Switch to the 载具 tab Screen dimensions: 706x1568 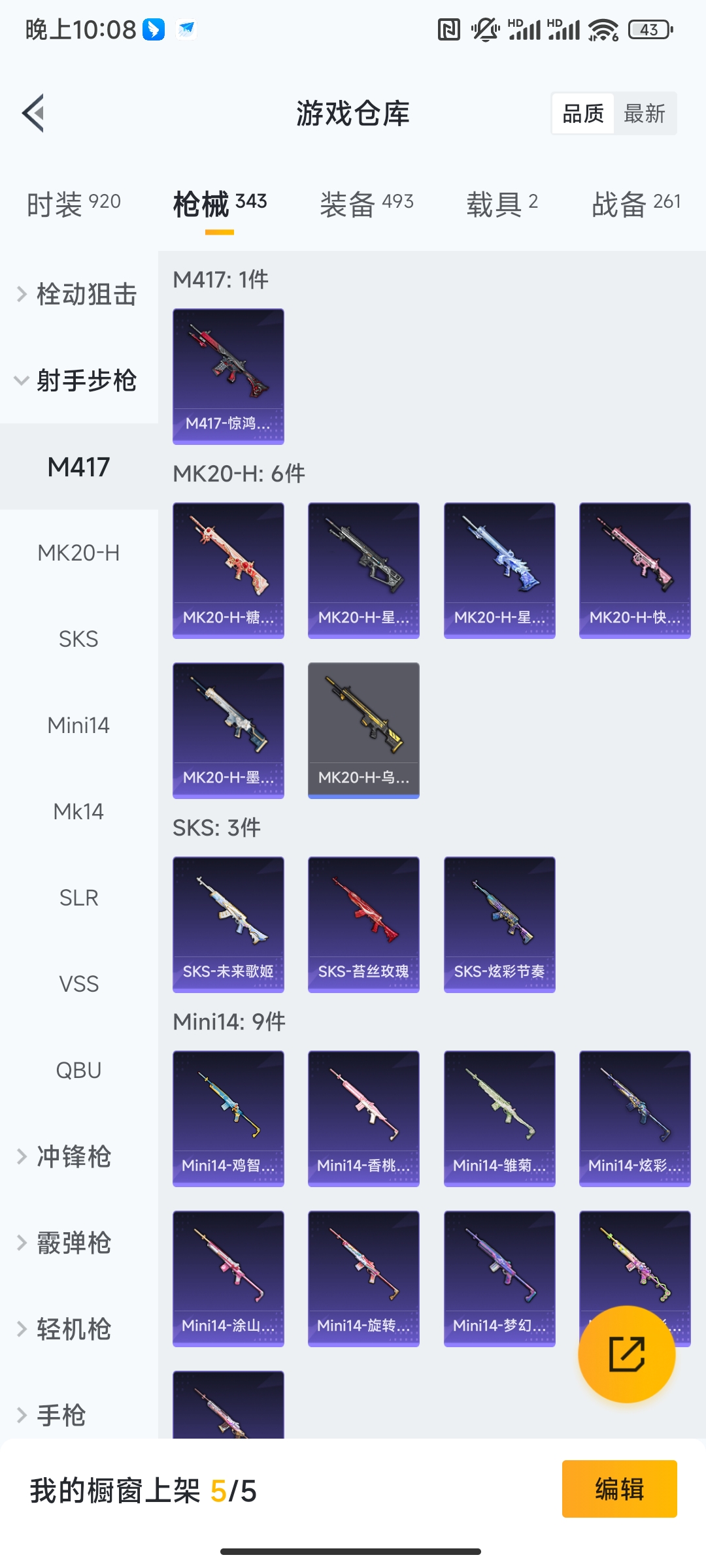click(501, 204)
